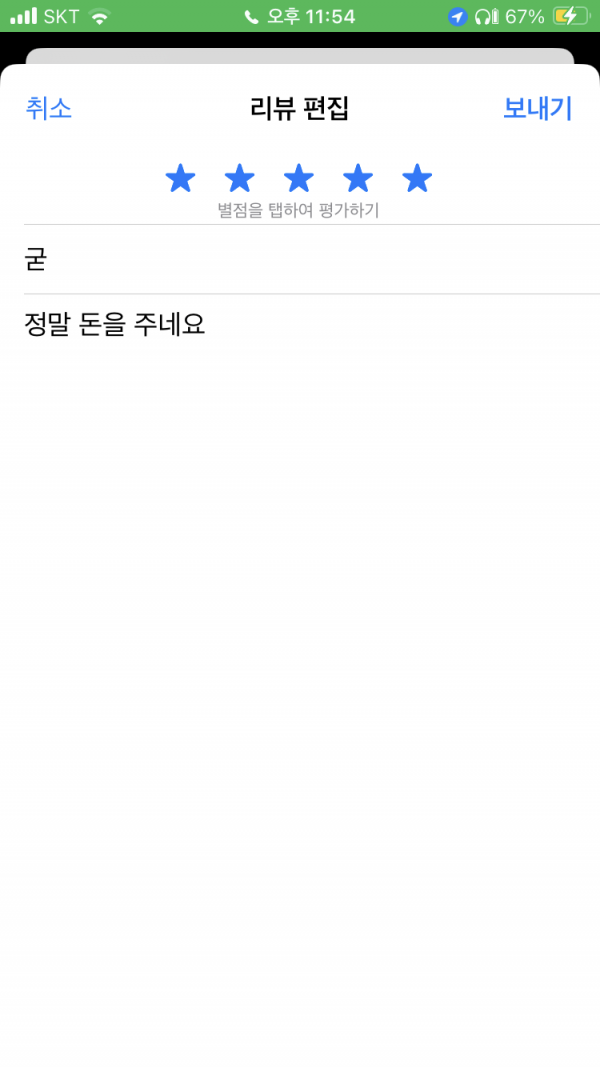Edit the review title field '굳'
600x1067 pixels.
pos(312,259)
